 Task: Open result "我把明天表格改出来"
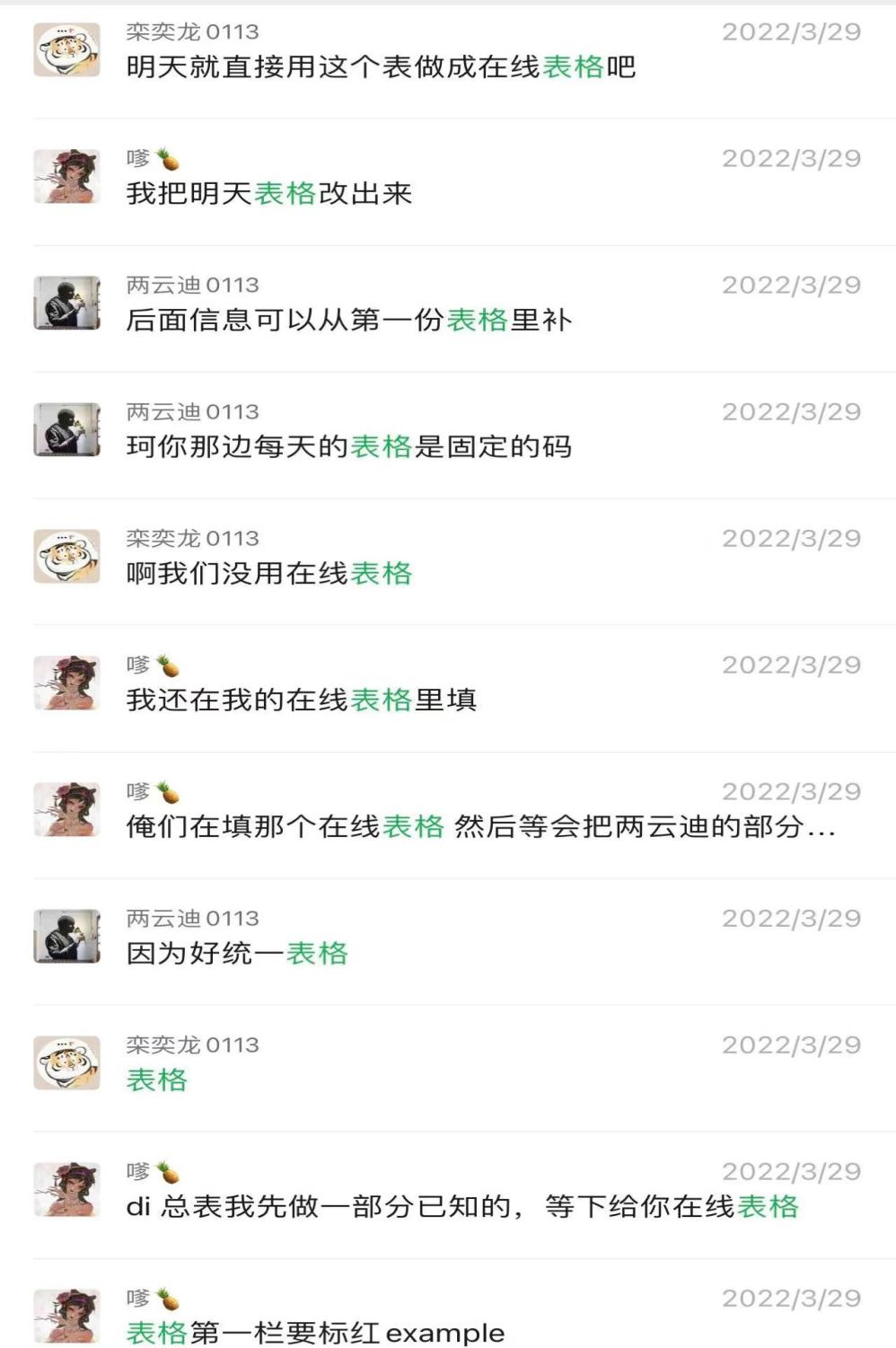[x=269, y=193]
